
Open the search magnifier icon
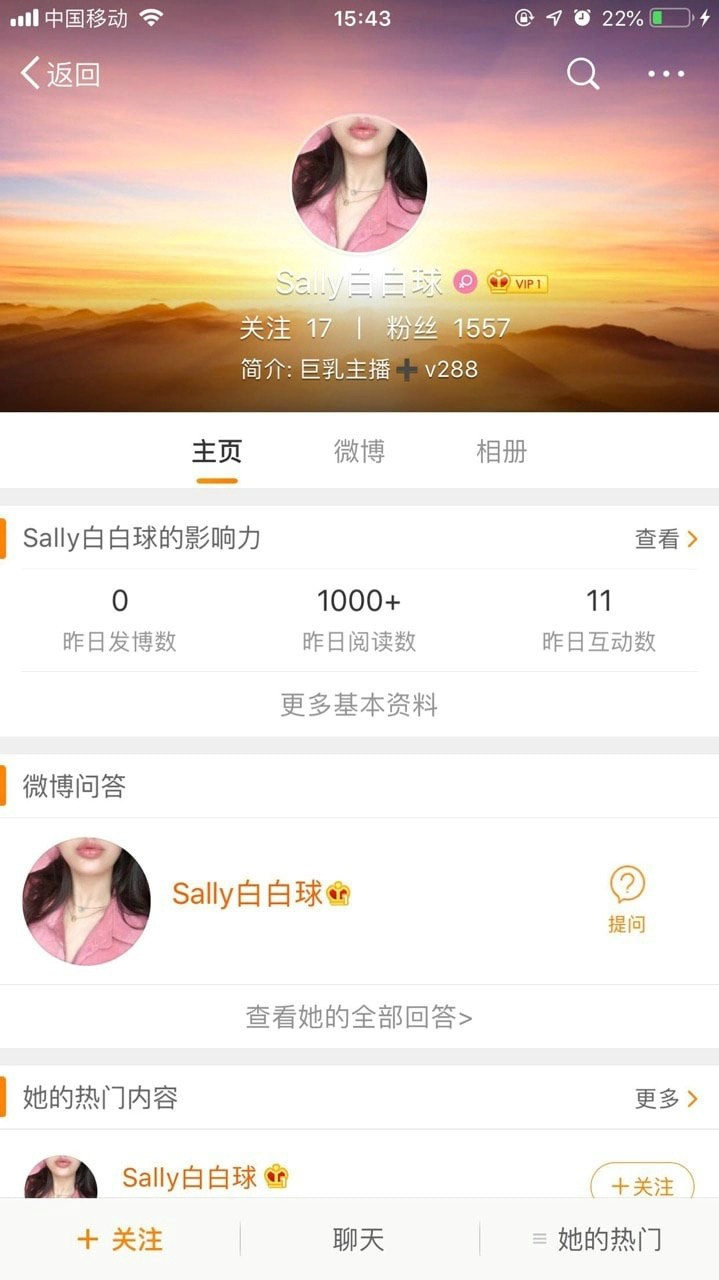point(582,74)
